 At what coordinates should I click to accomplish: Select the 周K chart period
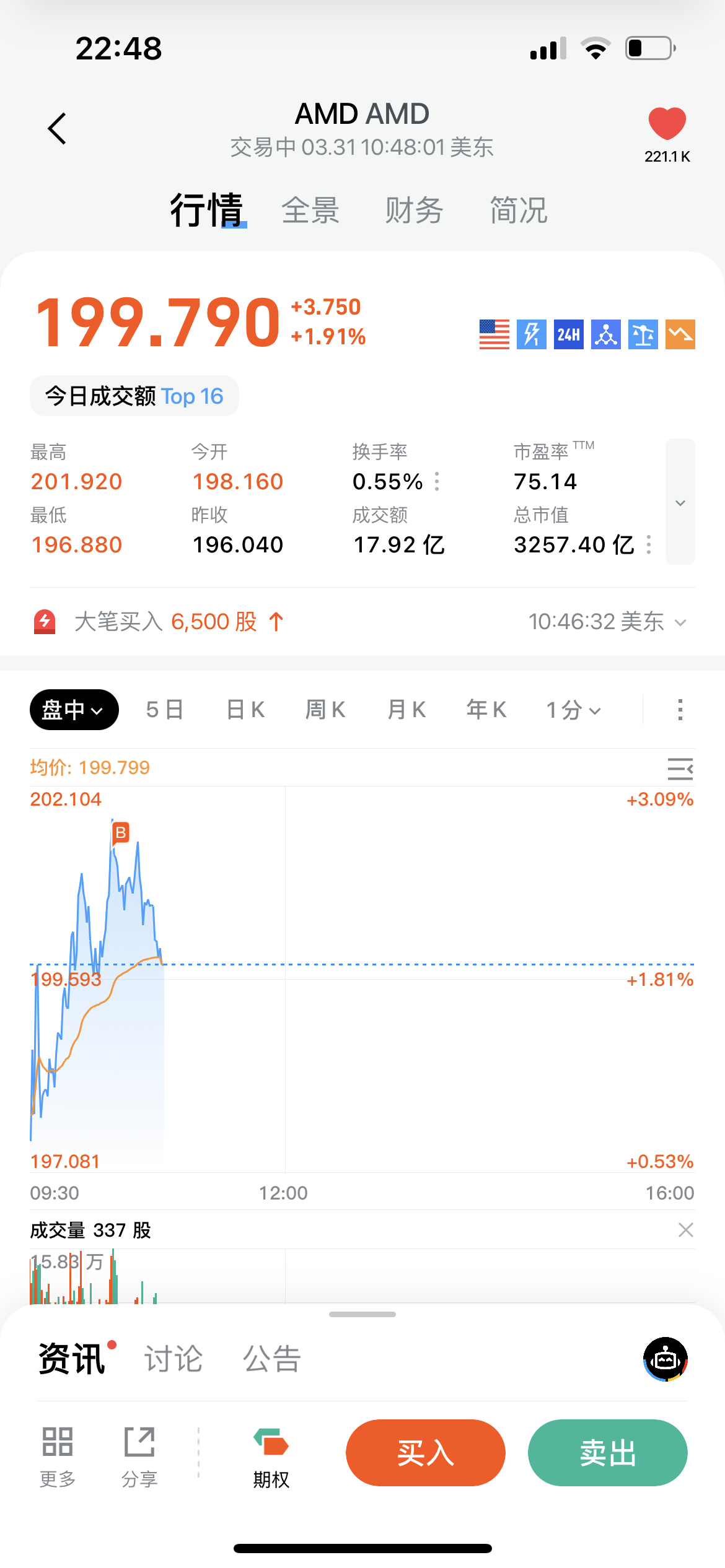tap(325, 710)
